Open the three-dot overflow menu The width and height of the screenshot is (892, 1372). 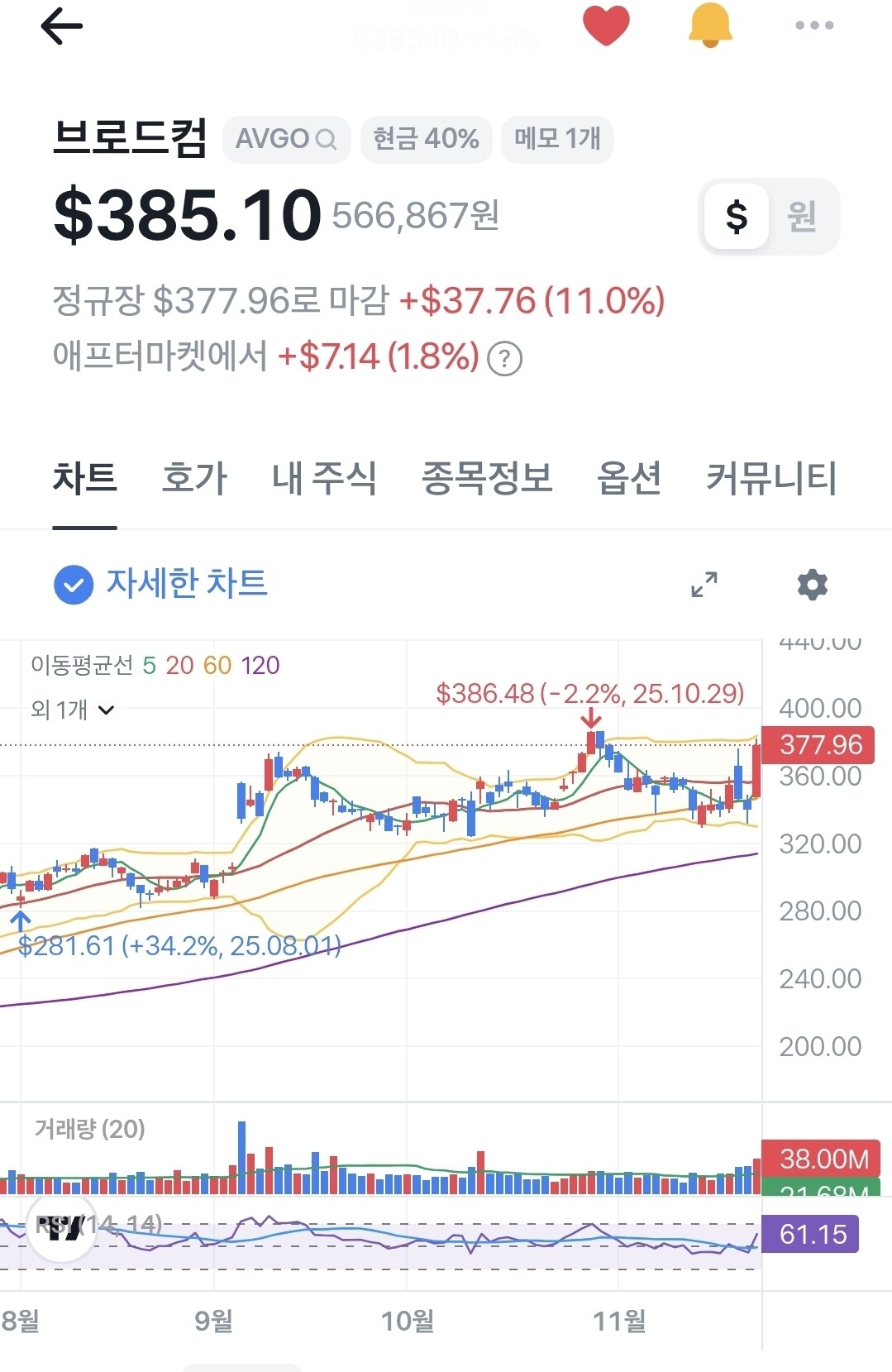(814, 26)
